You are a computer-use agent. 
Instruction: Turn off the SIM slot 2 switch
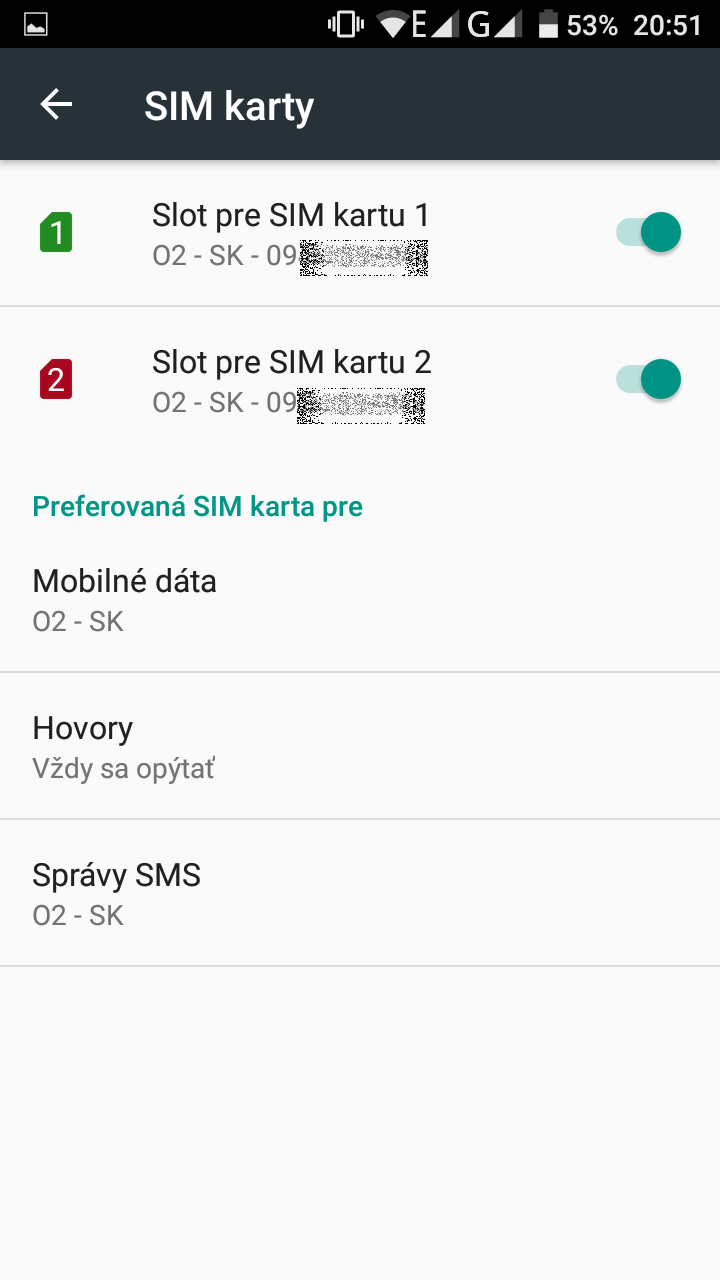pyautogui.click(x=648, y=379)
